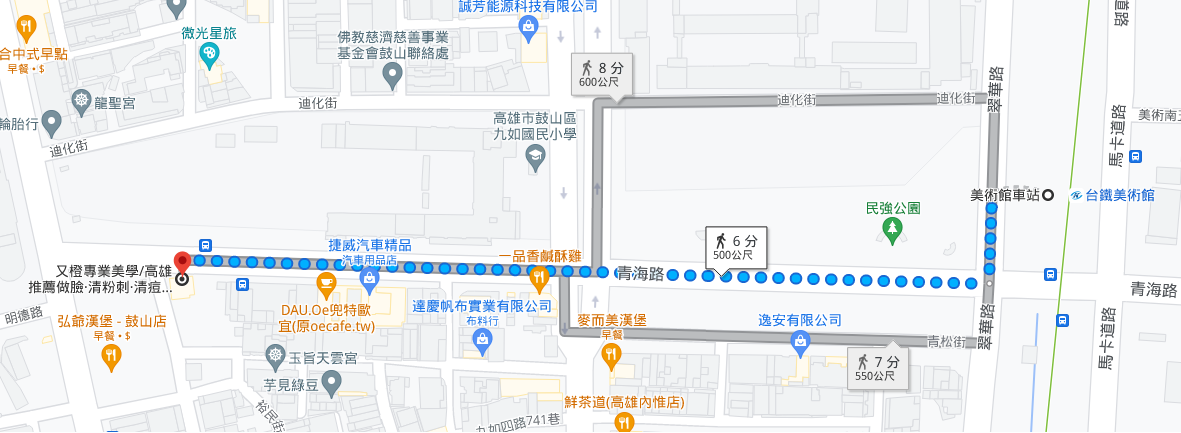Tap the 6 分 500公尺 route label
The image size is (1181, 433).
[x=736, y=248]
